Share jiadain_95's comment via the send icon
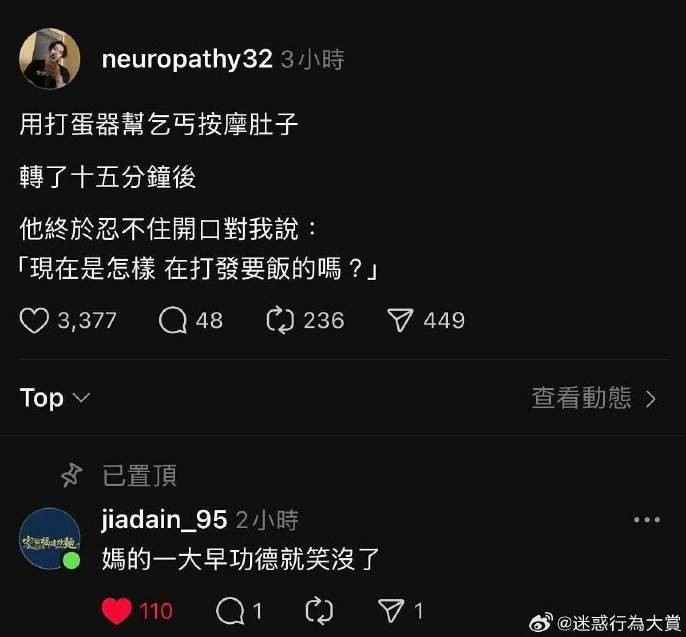Screen dimensions: 686x637 [390, 610]
